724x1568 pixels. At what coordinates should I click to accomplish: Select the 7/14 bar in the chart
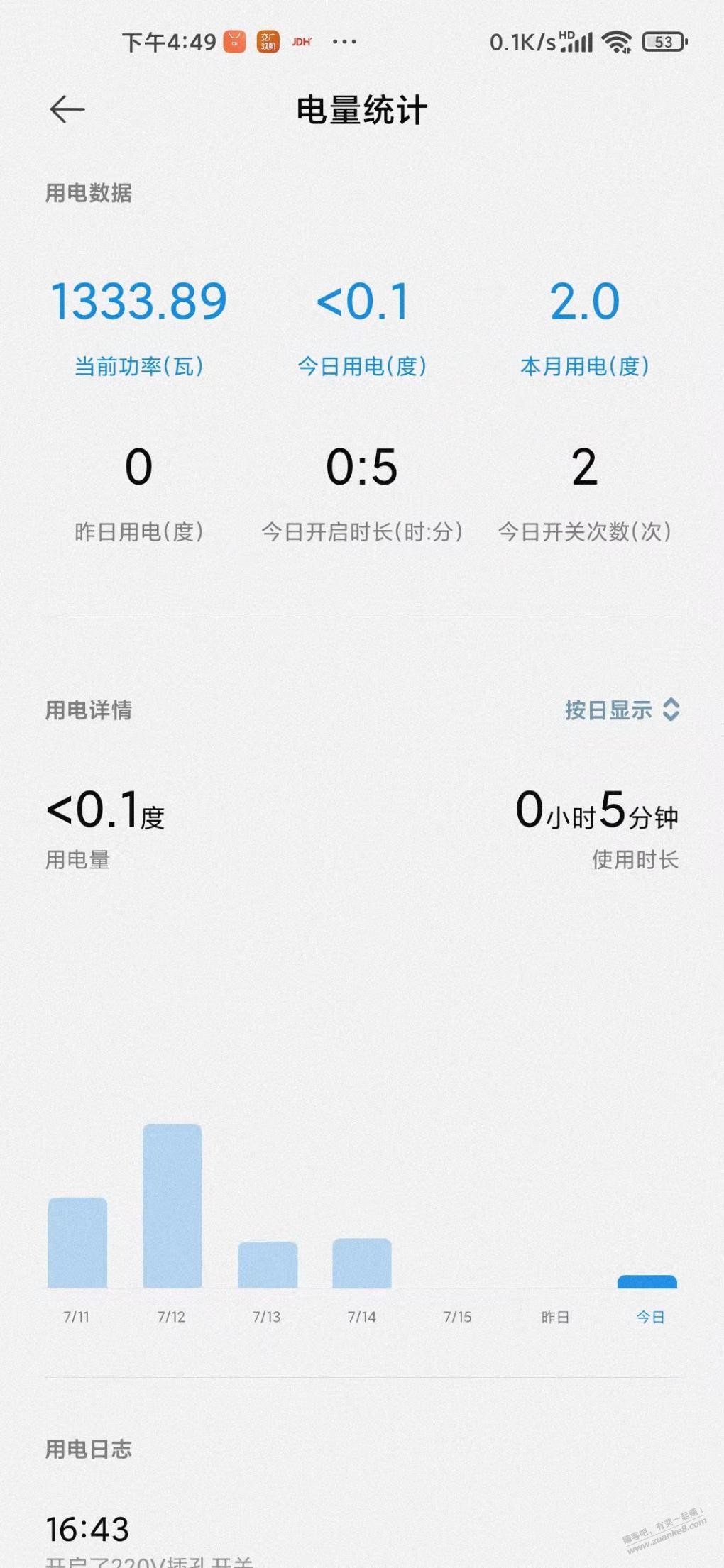click(362, 1263)
